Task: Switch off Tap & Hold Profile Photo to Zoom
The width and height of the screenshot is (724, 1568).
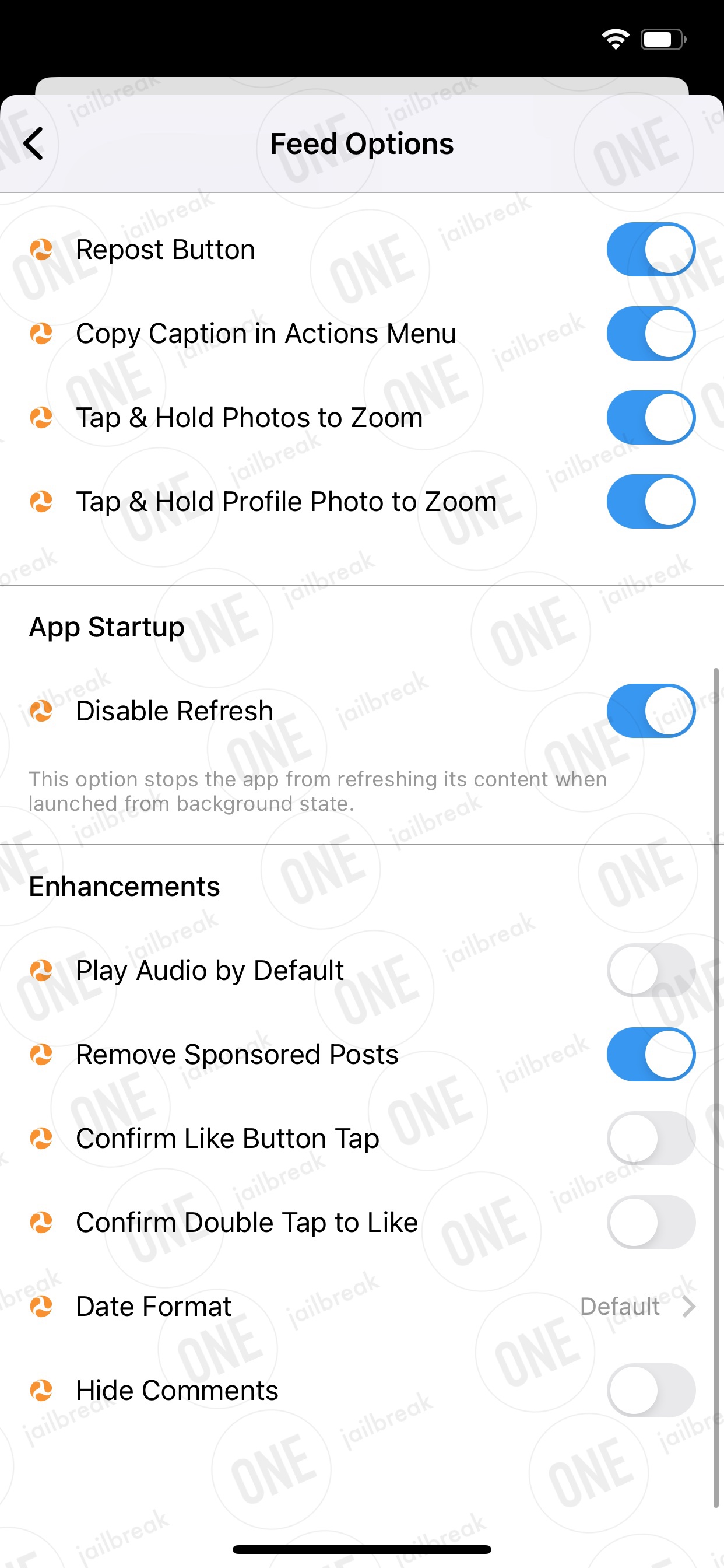Action: click(651, 502)
